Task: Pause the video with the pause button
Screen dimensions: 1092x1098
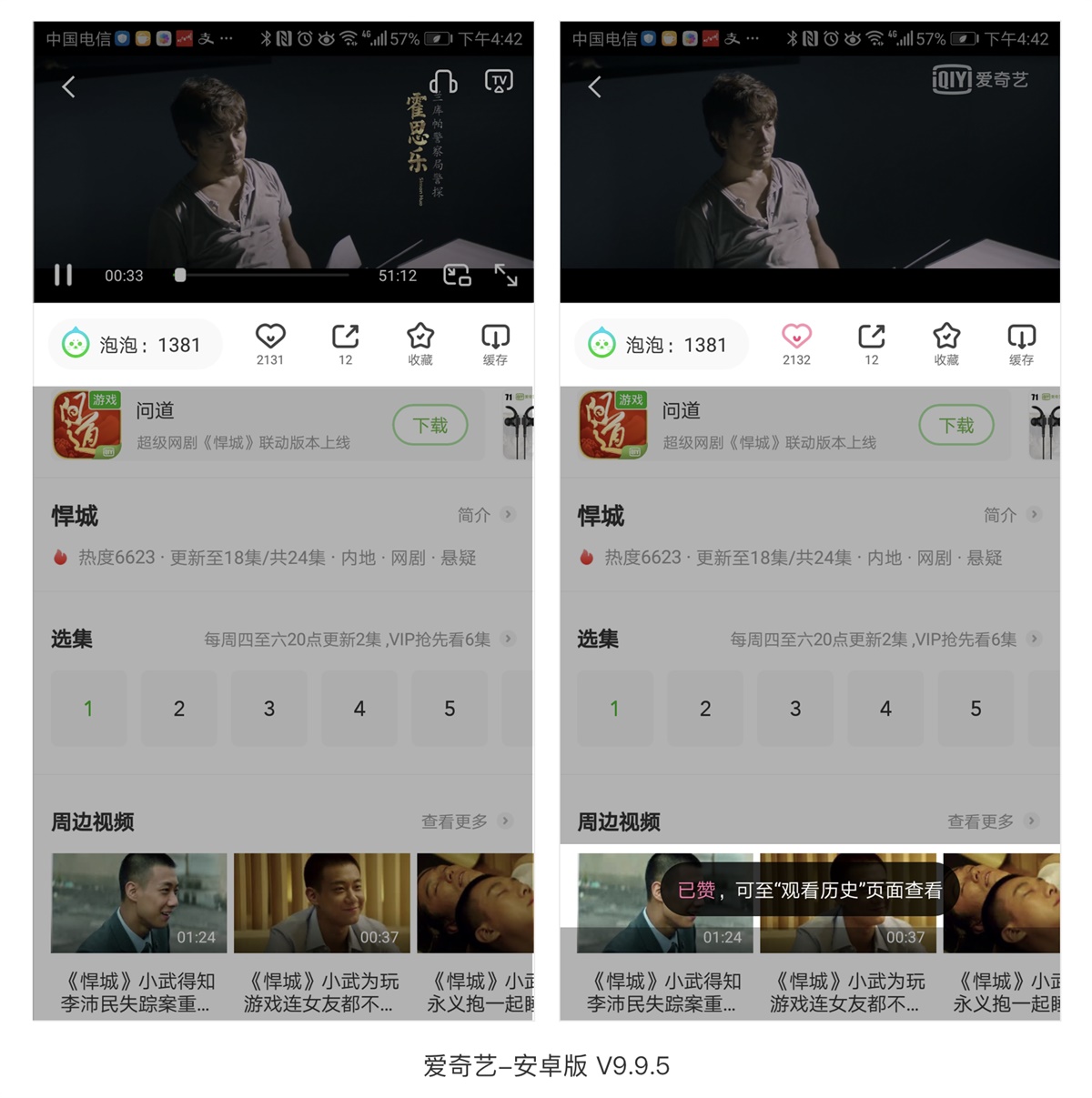Action: (x=63, y=274)
